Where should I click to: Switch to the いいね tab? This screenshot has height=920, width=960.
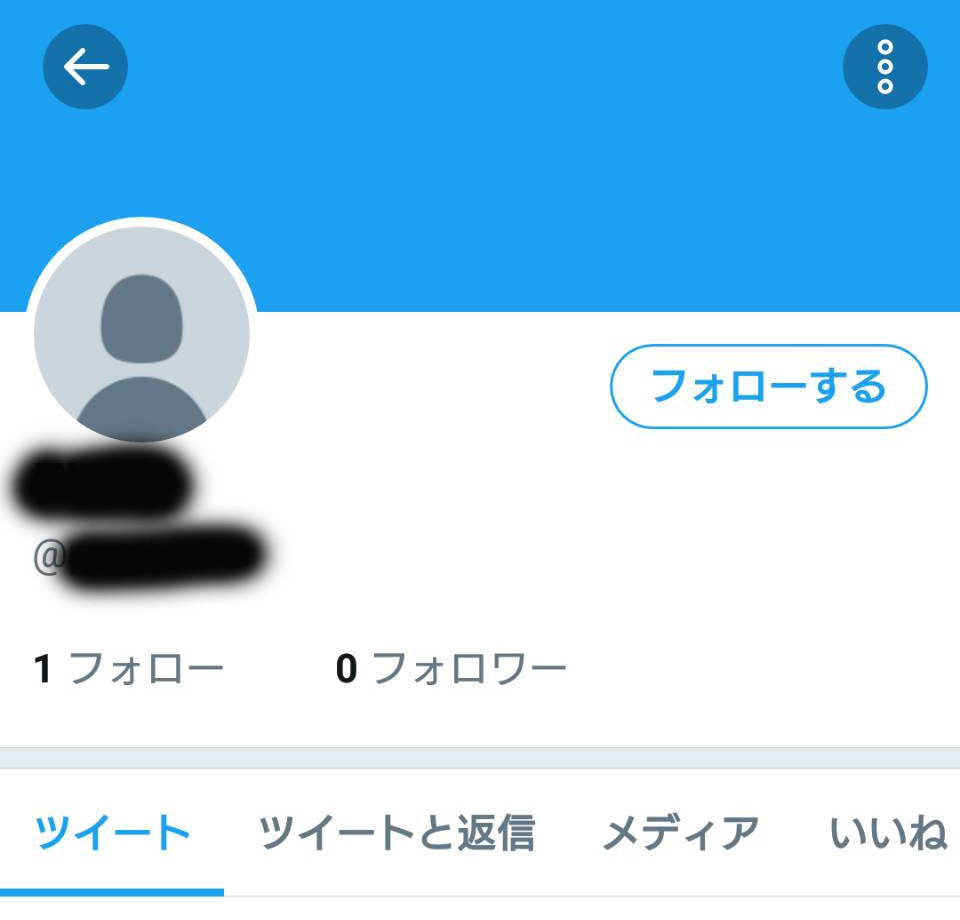click(888, 832)
